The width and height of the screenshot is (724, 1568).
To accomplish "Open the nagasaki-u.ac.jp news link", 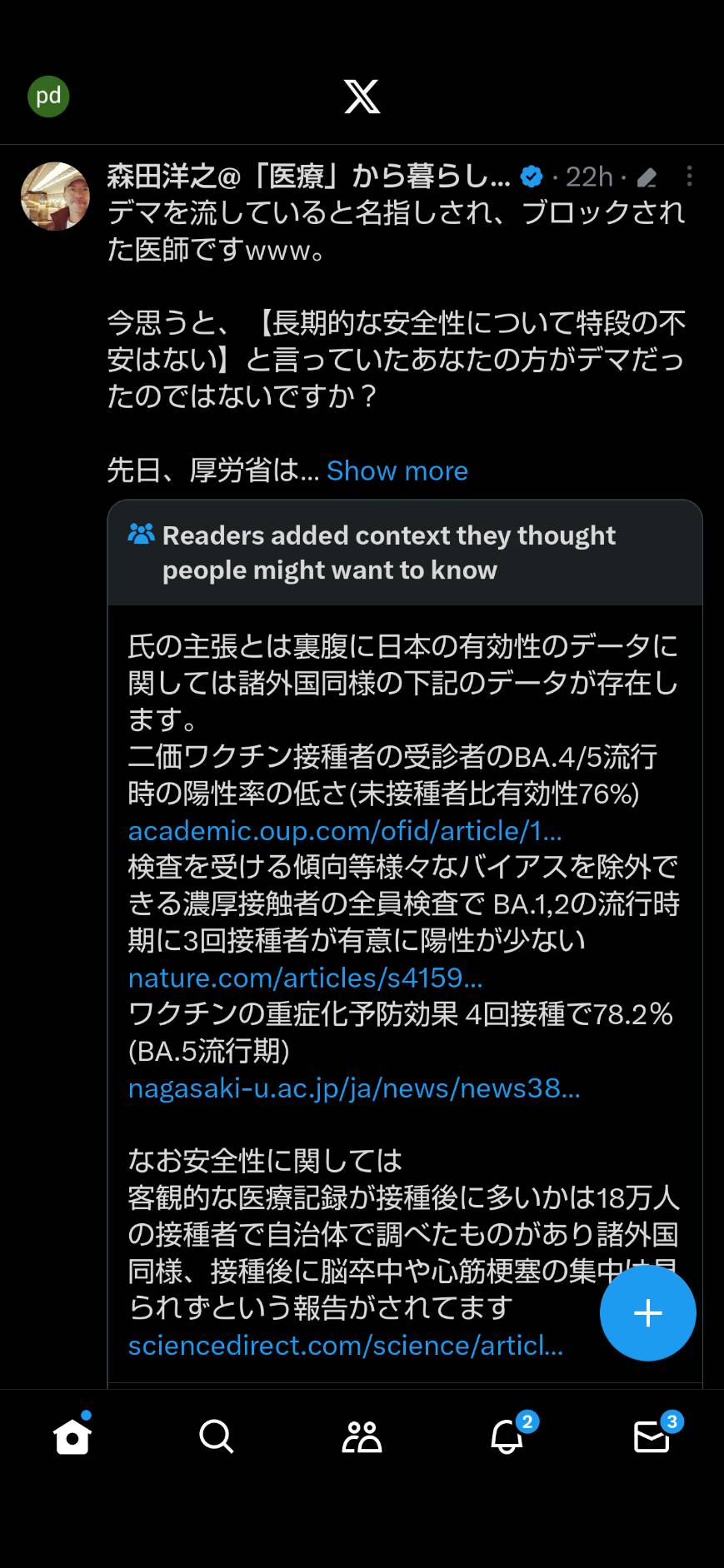I will (x=354, y=1088).
